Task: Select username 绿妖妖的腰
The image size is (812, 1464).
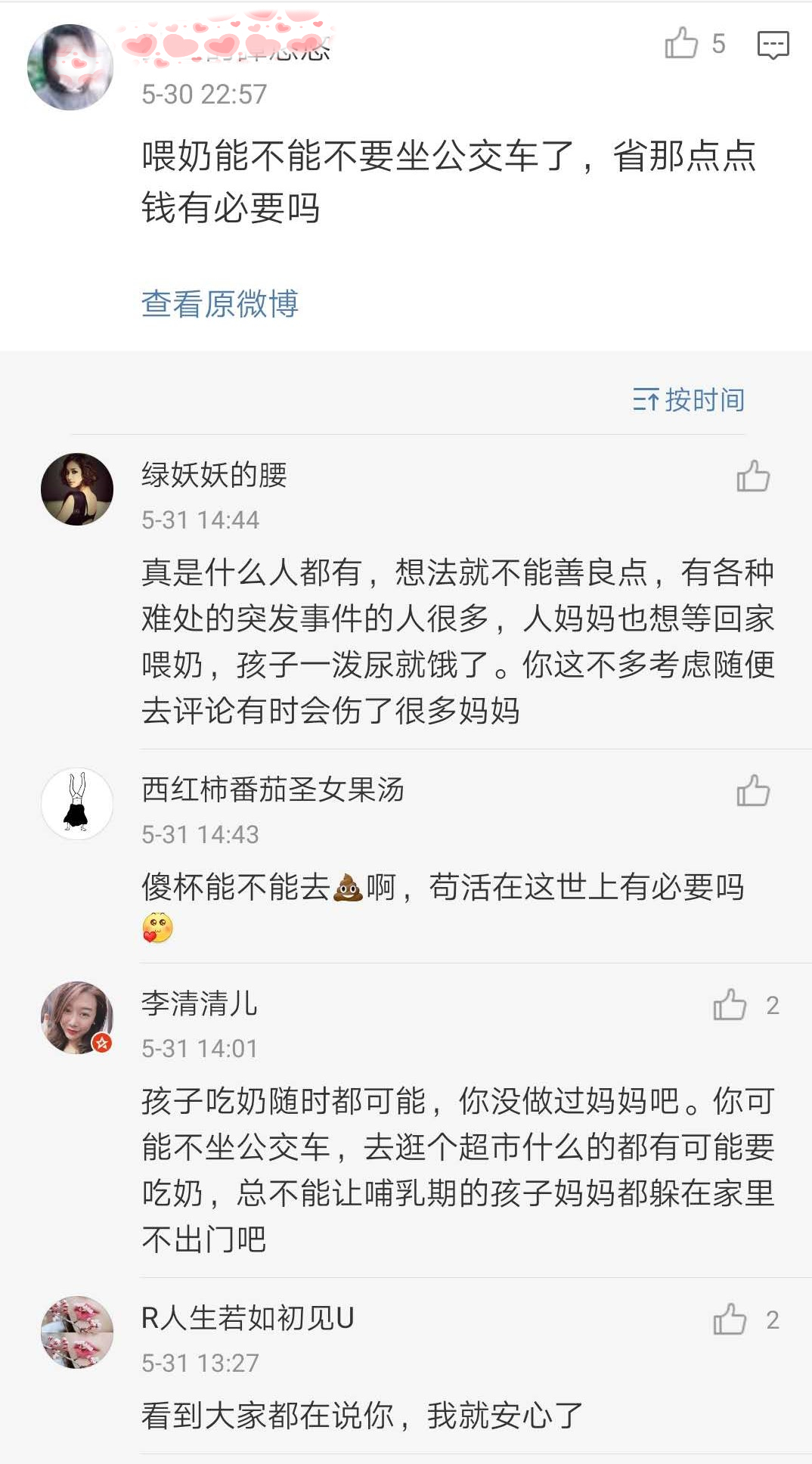Action: coord(214,476)
